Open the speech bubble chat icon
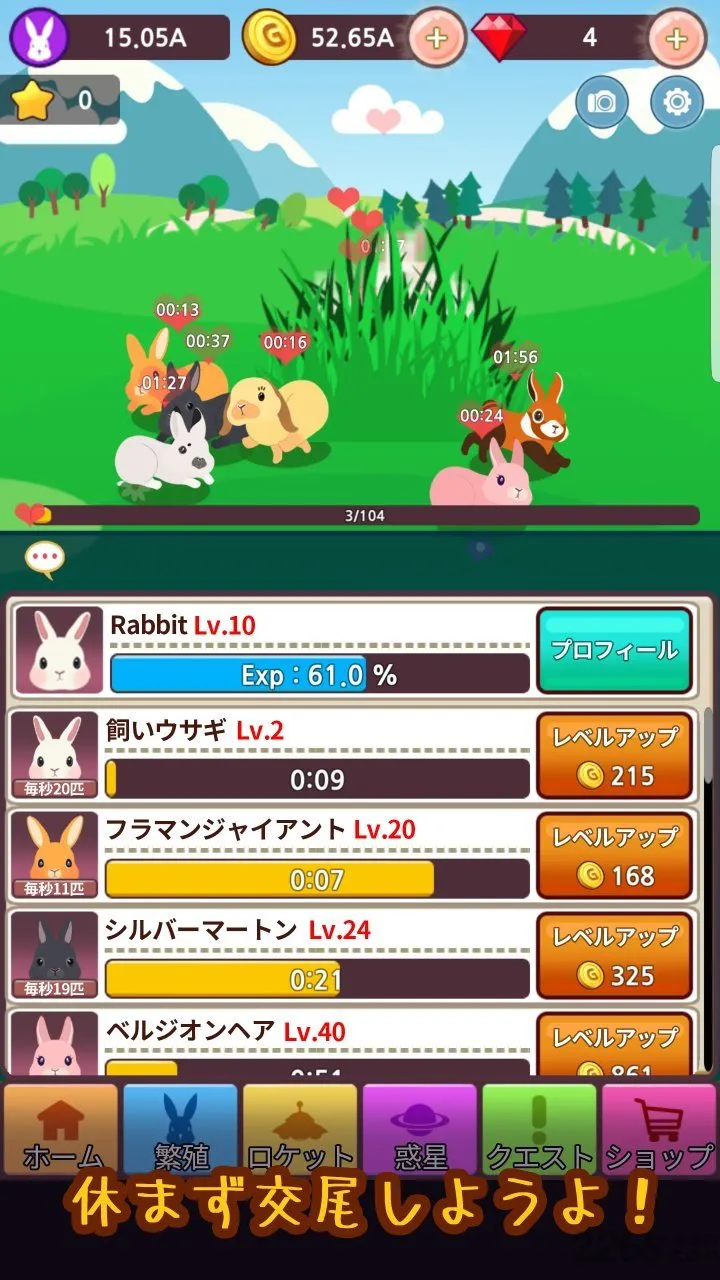This screenshot has width=720, height=1280. click(x=45, y=560)
